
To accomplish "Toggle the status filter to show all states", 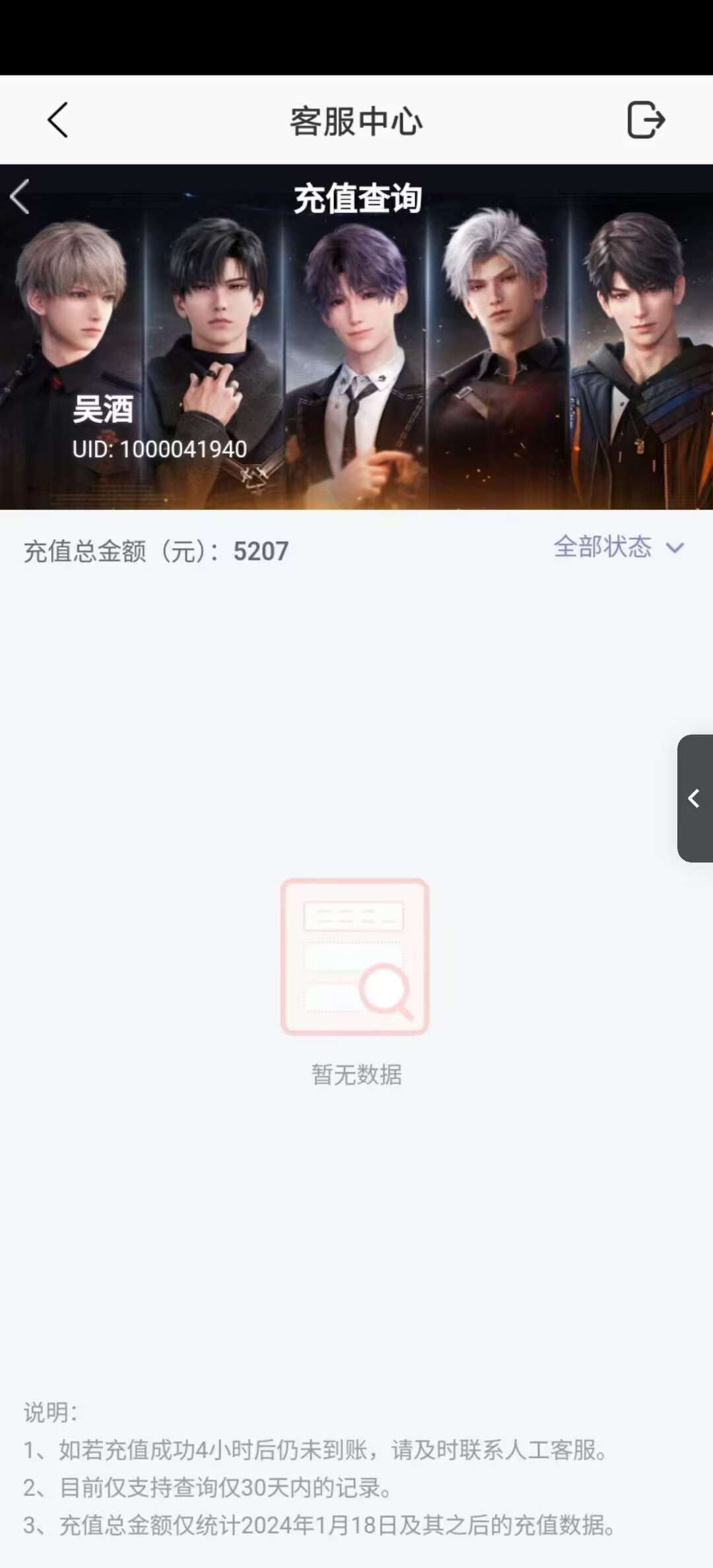I will pos(602,548).
